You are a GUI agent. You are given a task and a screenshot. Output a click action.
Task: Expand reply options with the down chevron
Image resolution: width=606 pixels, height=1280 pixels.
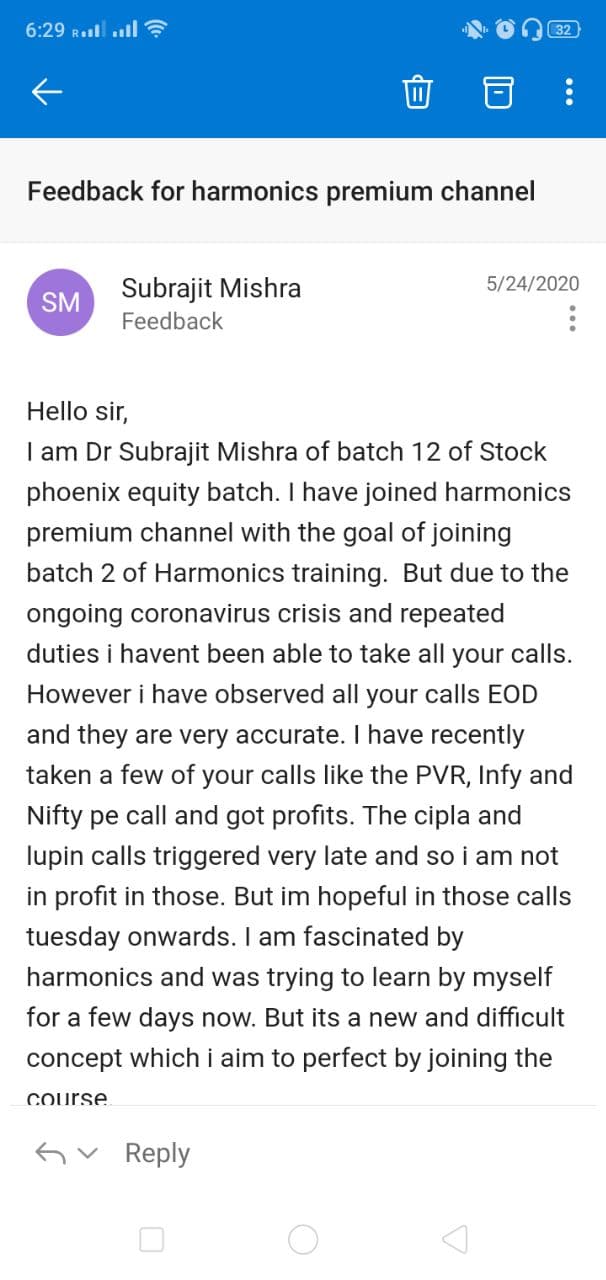(x=88, y=1154)
